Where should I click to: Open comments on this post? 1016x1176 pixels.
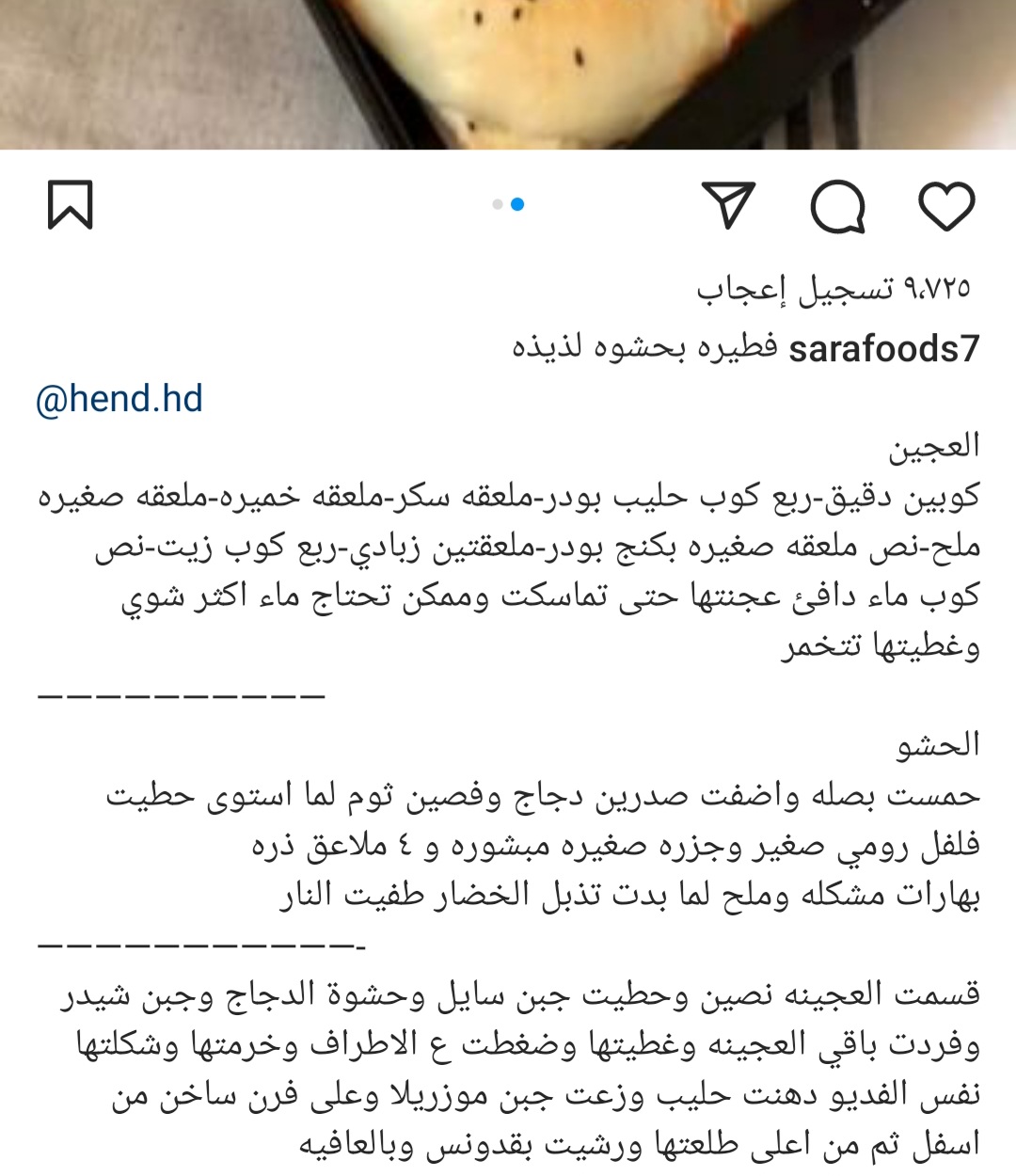point(837,206)
